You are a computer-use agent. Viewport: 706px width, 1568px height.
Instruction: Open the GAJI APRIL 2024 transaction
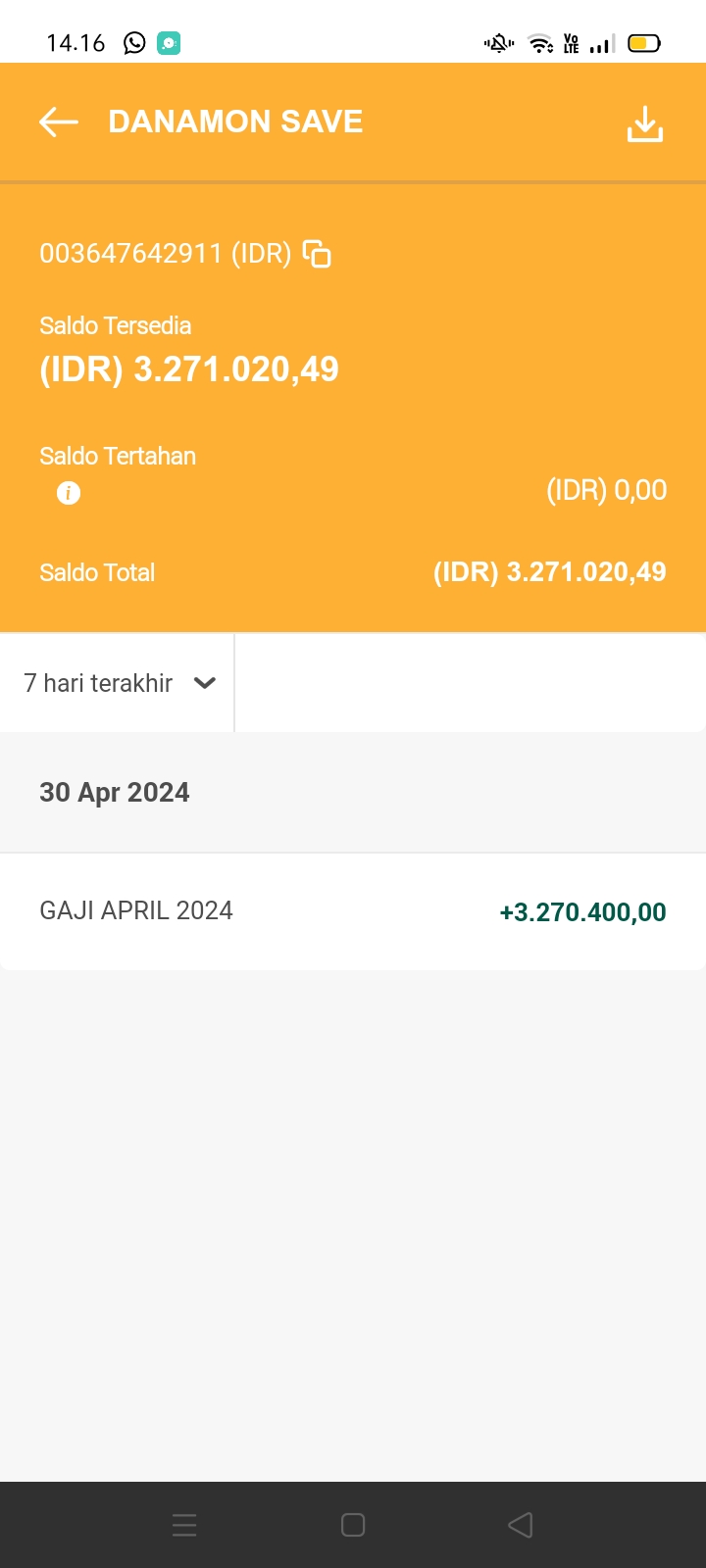coord(353,911)
